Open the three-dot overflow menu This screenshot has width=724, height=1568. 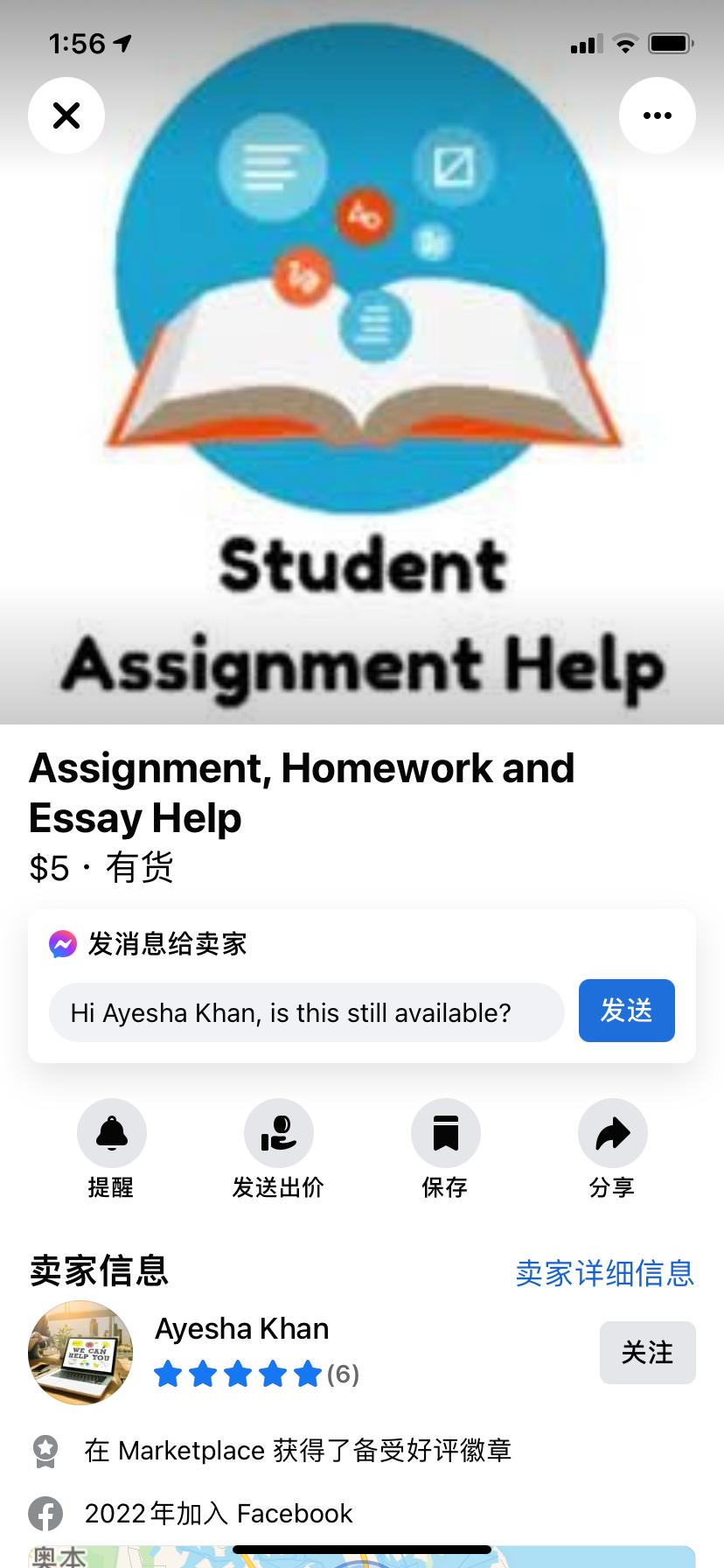coord(657,115)
